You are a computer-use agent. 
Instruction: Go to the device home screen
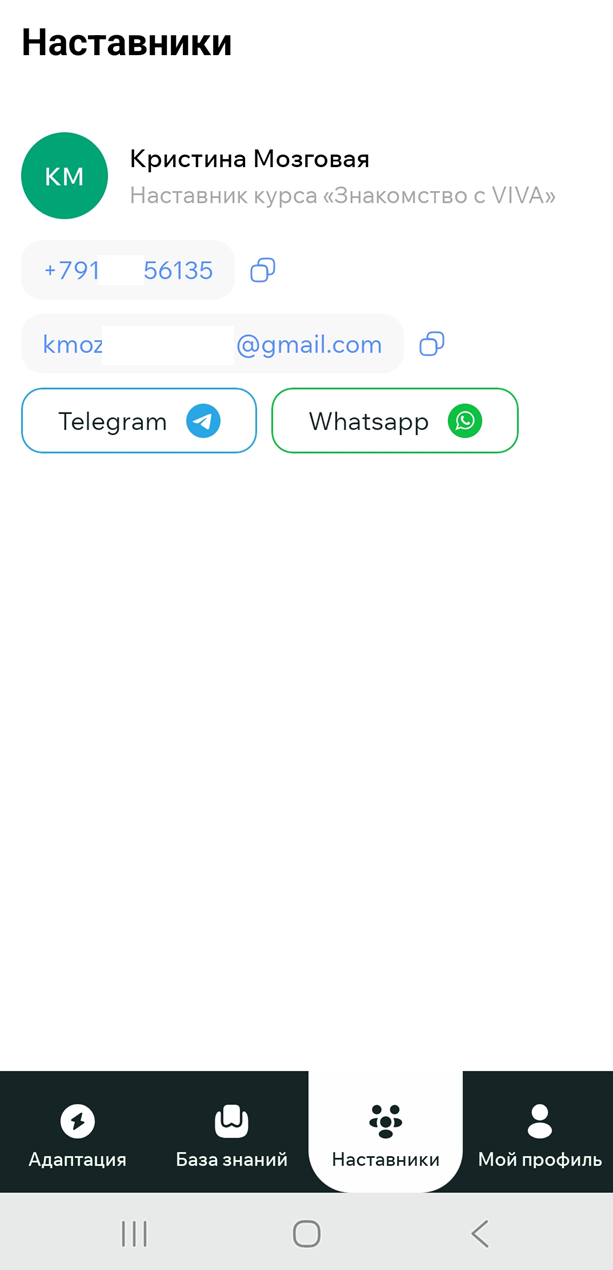[x=306, y=1233]
